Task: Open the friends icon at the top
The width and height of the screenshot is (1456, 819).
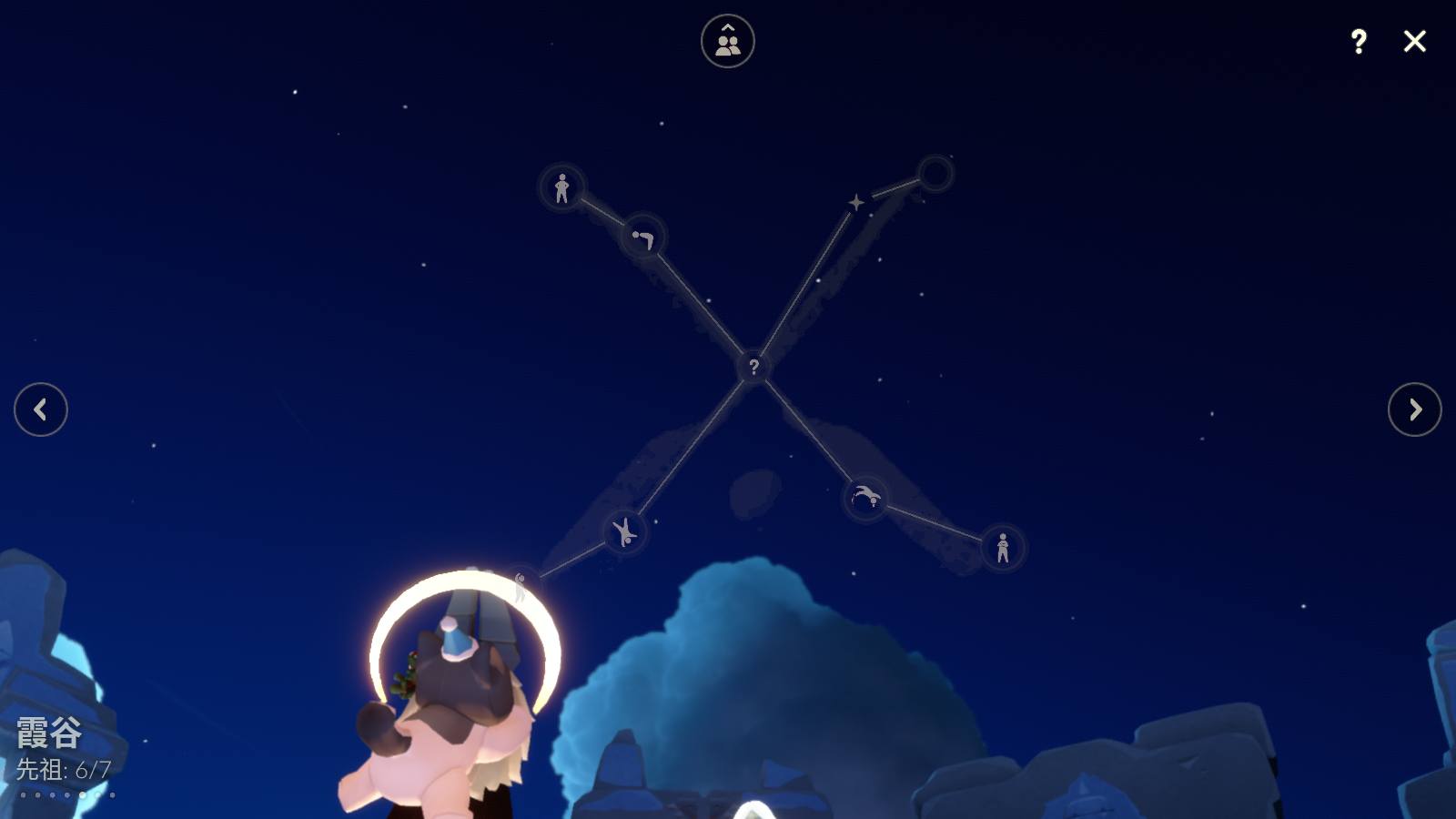Action: coord(727,41)
